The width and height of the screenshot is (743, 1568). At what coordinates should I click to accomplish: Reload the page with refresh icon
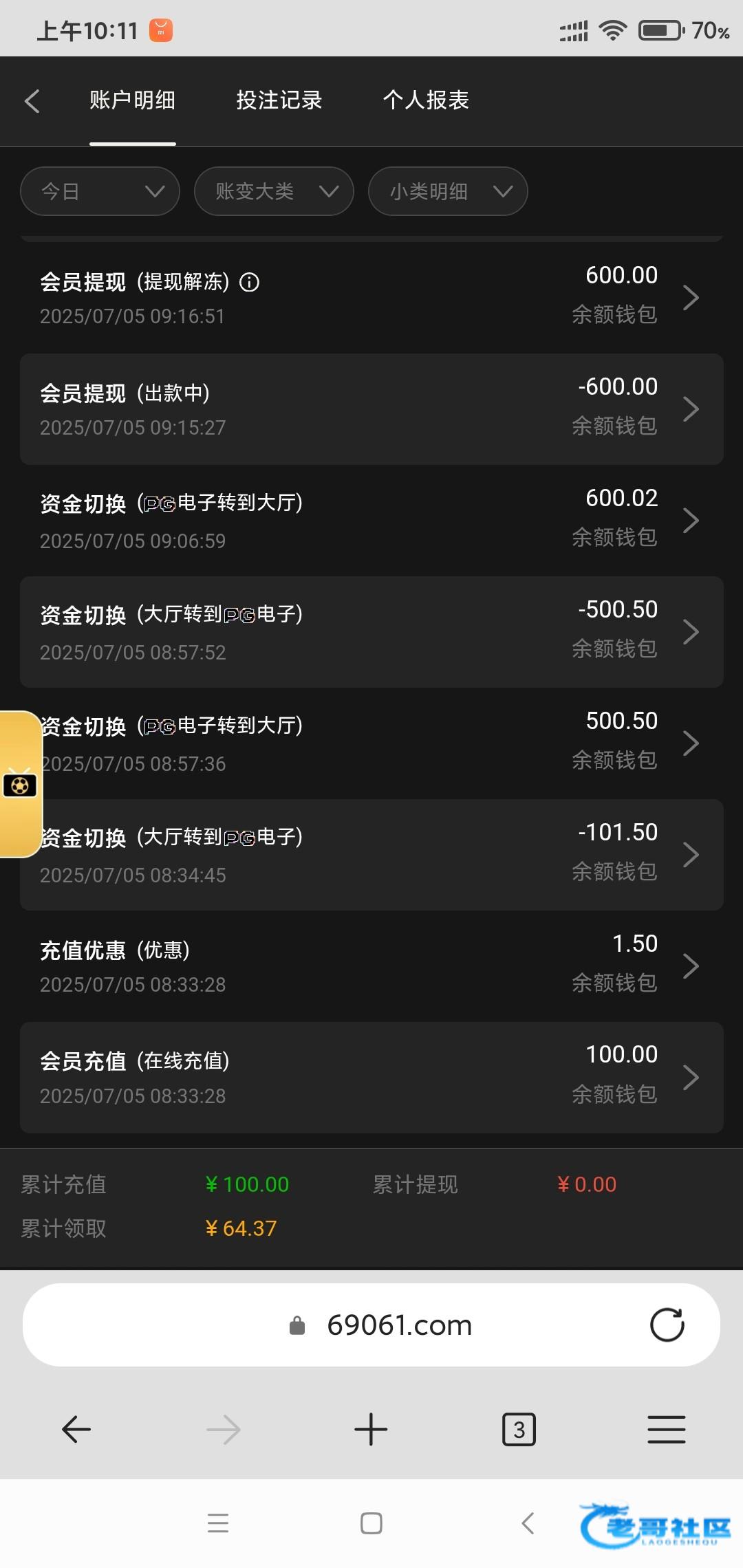click(x=667, y=1325)
